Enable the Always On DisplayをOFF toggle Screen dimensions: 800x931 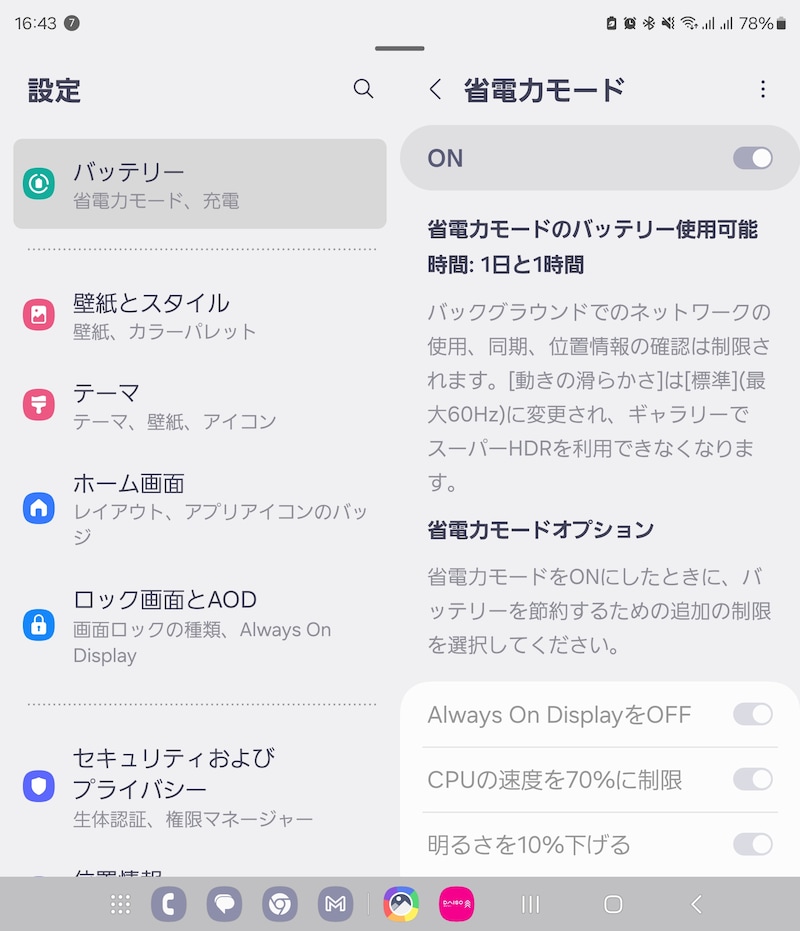point(752,714)
